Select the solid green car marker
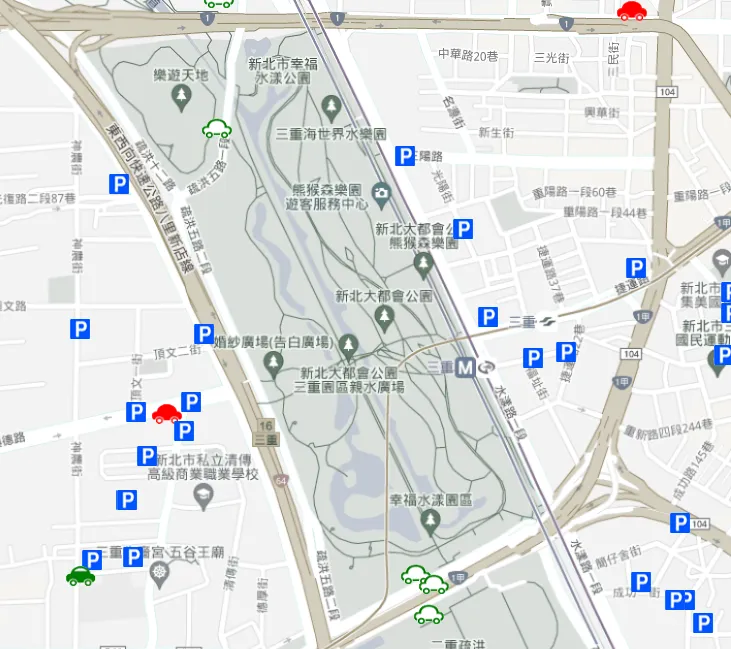731x649 pixels. 80,576
